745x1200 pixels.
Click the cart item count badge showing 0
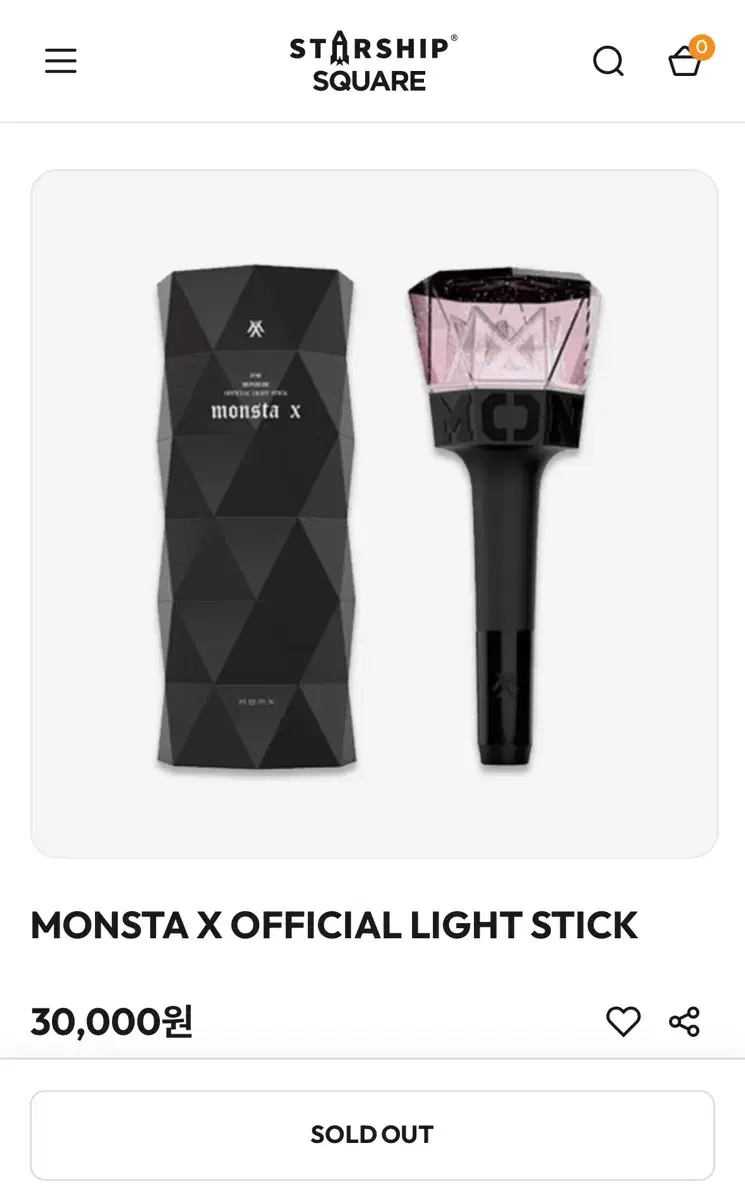pos(702,46)
